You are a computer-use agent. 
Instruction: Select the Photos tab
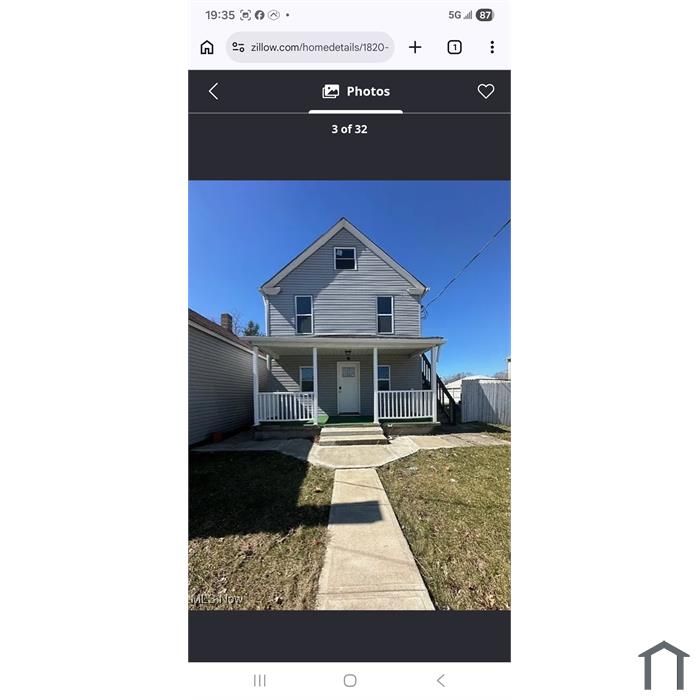tap(356, 92)
